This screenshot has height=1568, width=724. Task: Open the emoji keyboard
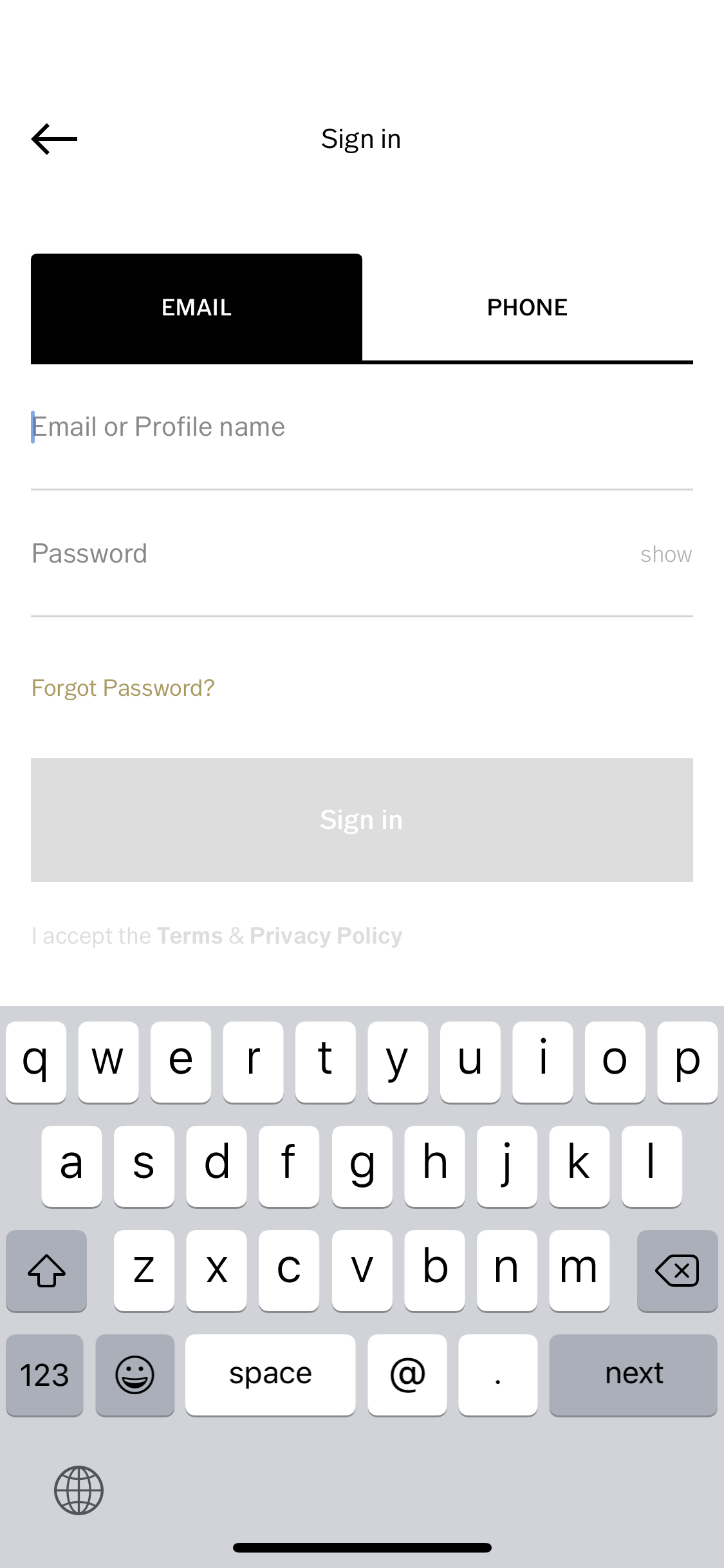pyautogui.click(x=135, y=1374)
